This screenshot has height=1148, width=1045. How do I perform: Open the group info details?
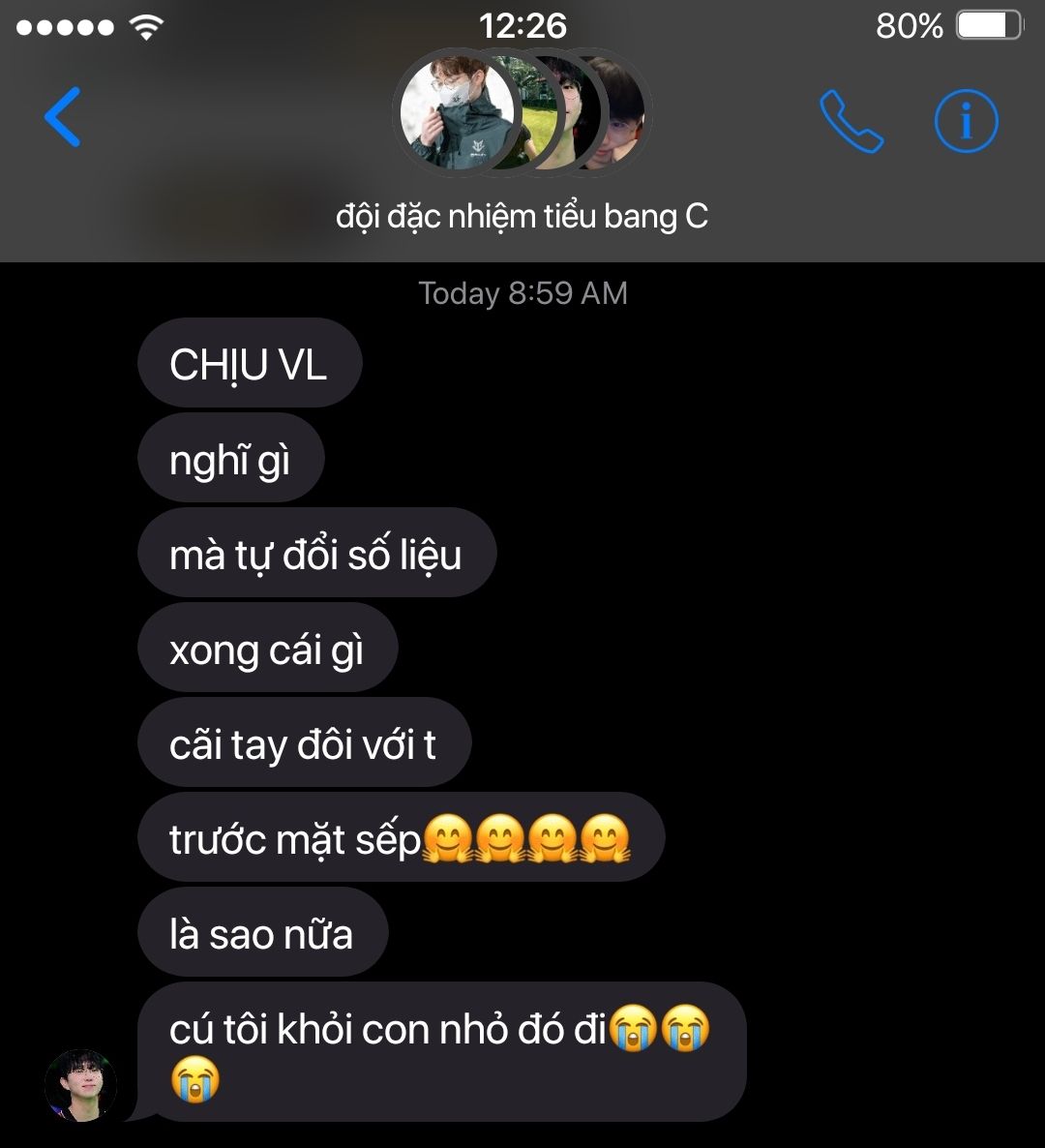point(965,121)
